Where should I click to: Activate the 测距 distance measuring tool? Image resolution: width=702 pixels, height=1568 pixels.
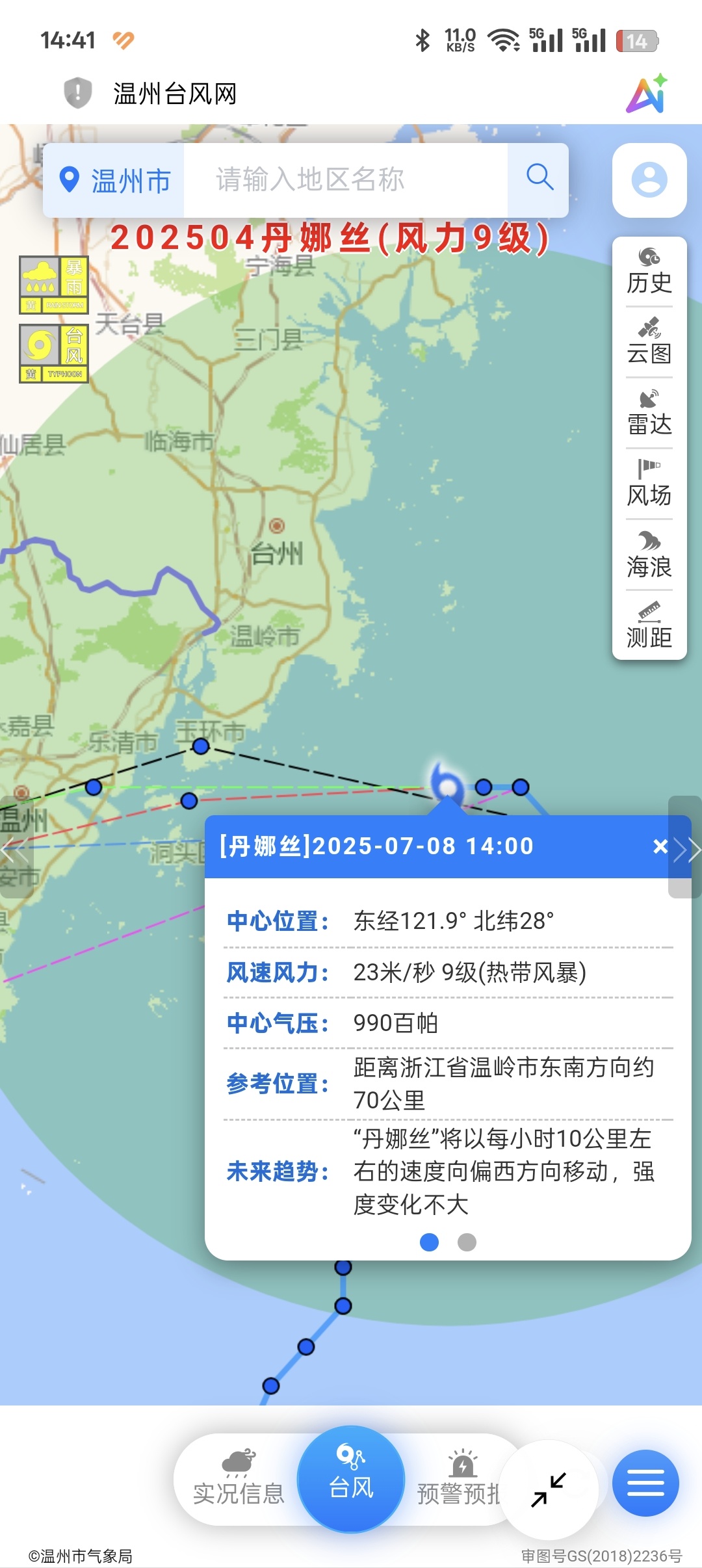click(649, 625)
